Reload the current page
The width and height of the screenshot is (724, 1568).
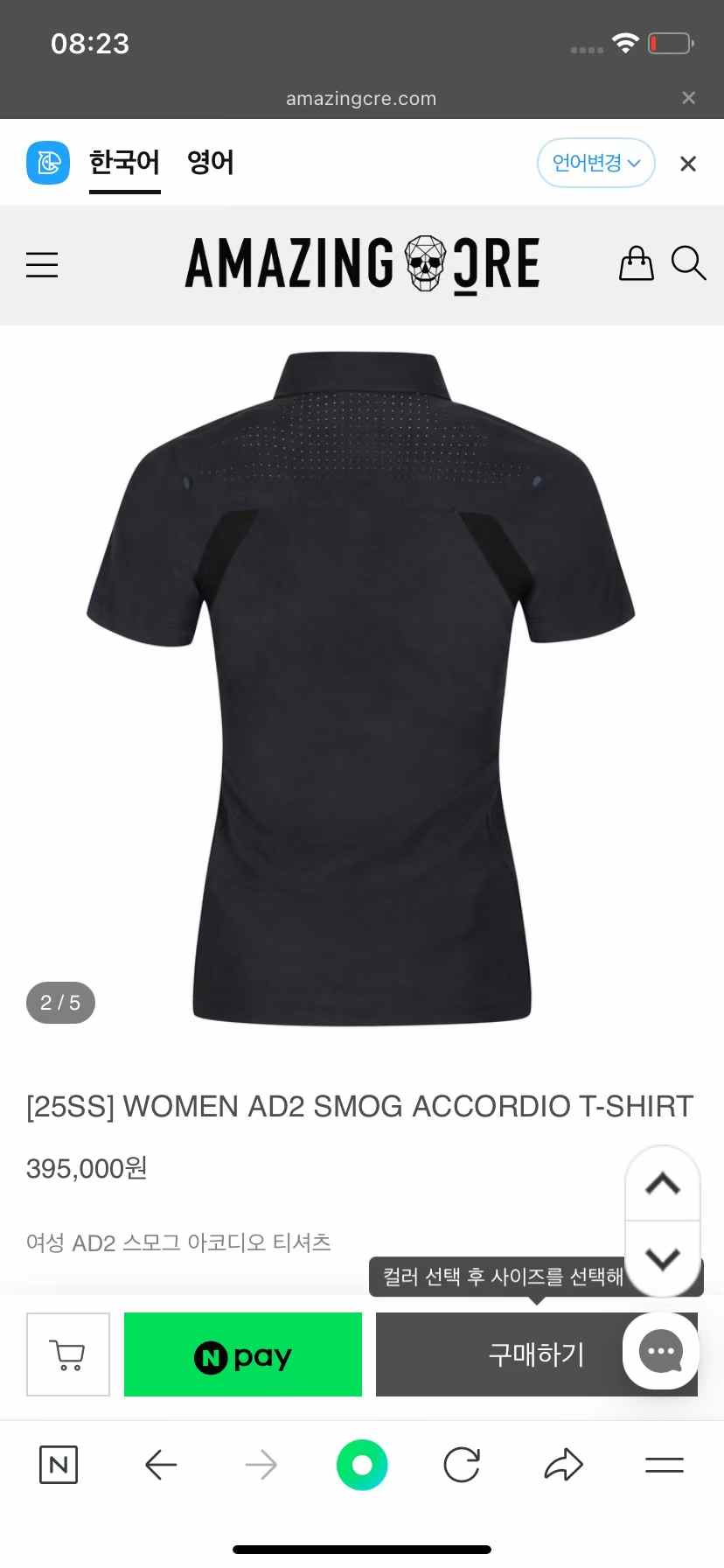[462, 1465]
